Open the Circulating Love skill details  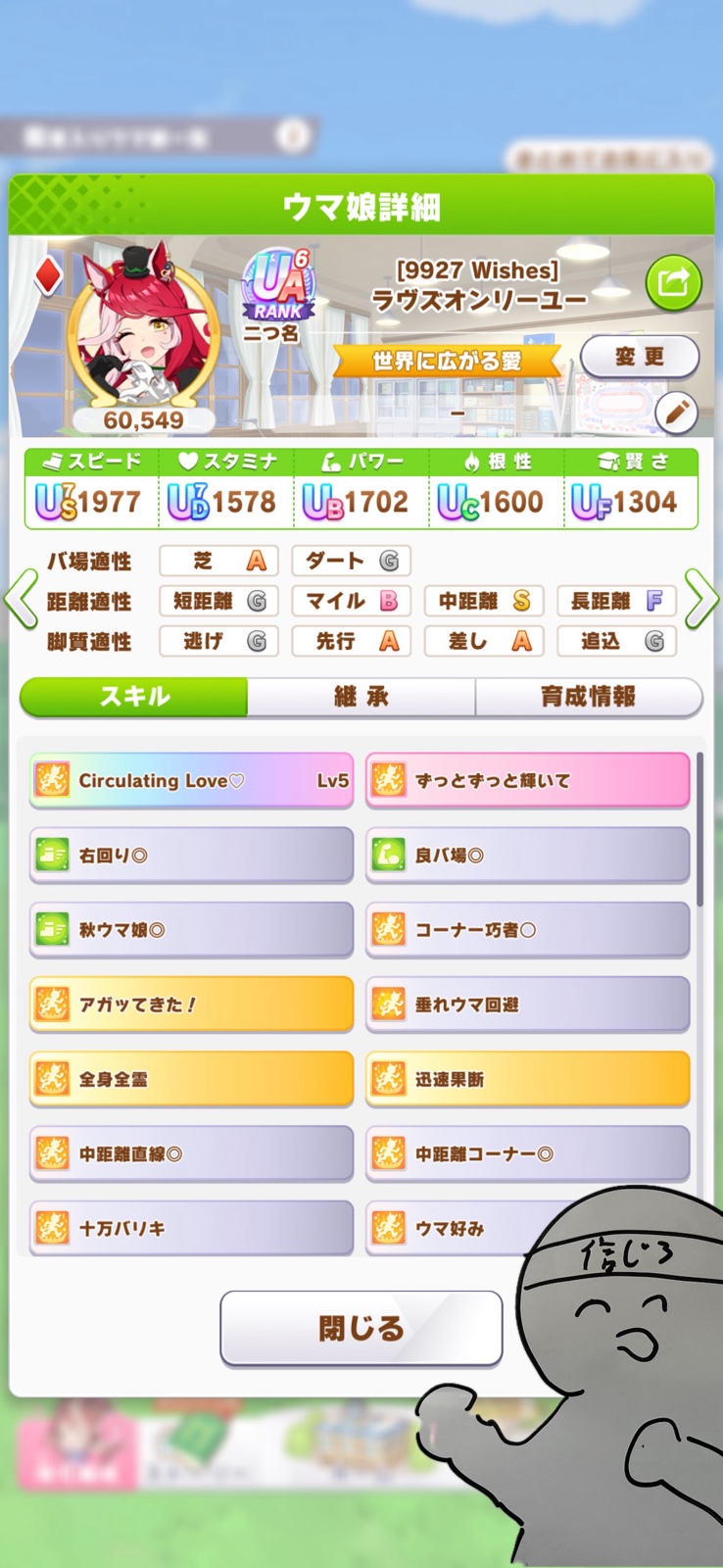click(x=191, y=781)
